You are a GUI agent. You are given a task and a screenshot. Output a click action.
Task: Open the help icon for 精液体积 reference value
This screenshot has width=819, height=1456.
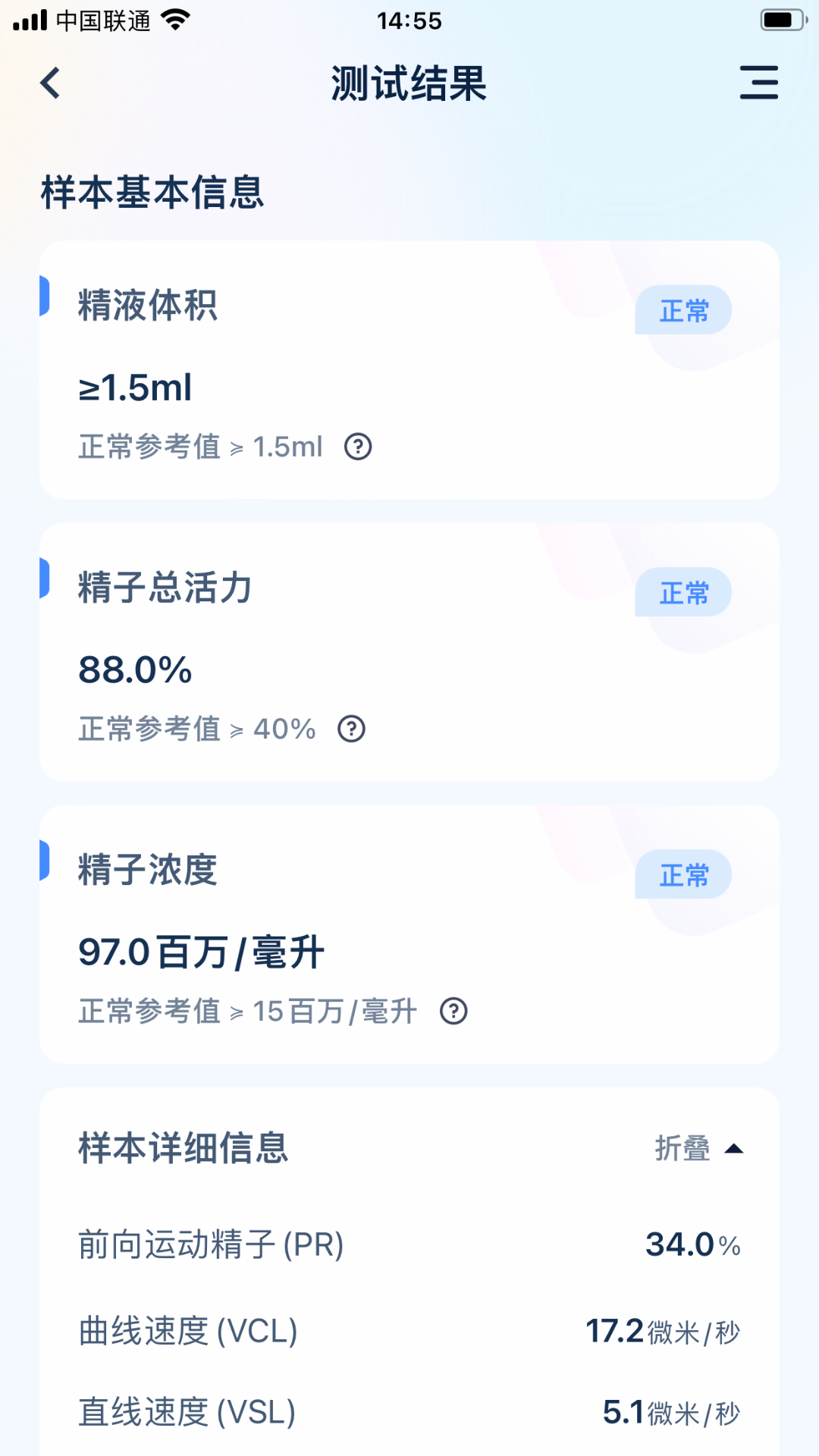(358, 447)
